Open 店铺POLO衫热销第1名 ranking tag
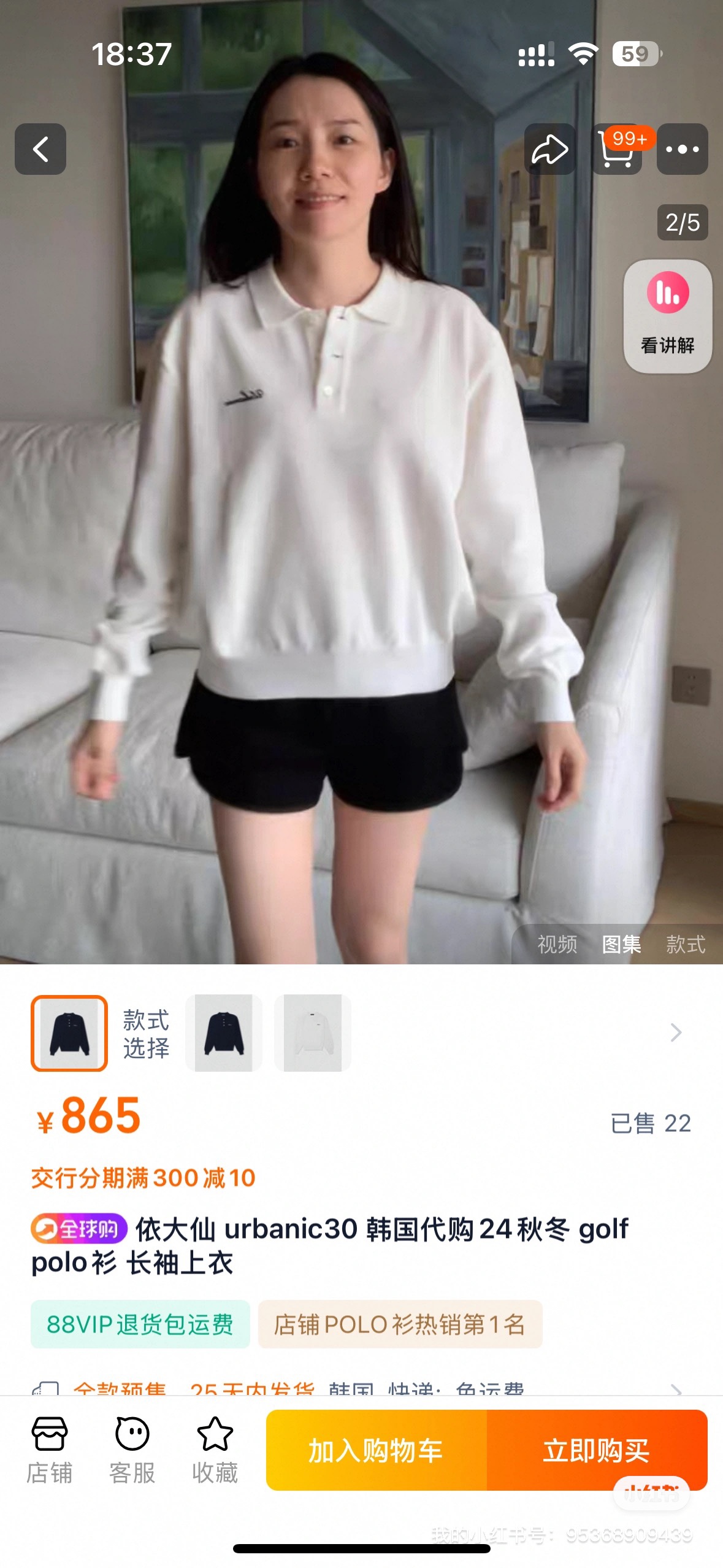The image size is (723, 1568). (400, 1324)
